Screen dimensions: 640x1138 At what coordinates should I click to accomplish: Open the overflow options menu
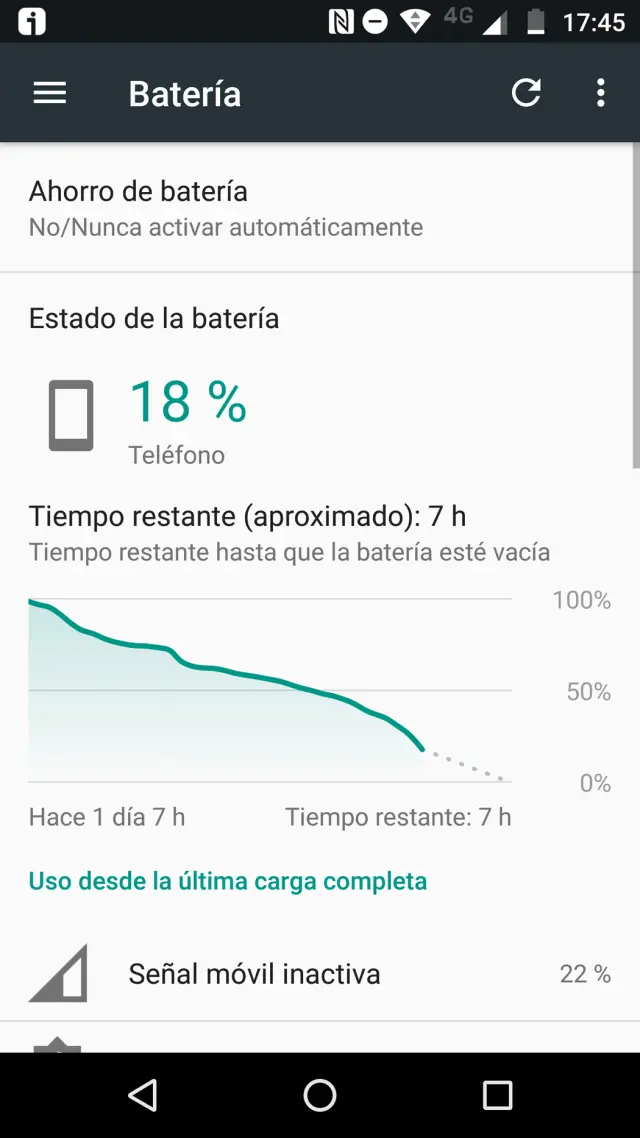[x=600, y=93]
